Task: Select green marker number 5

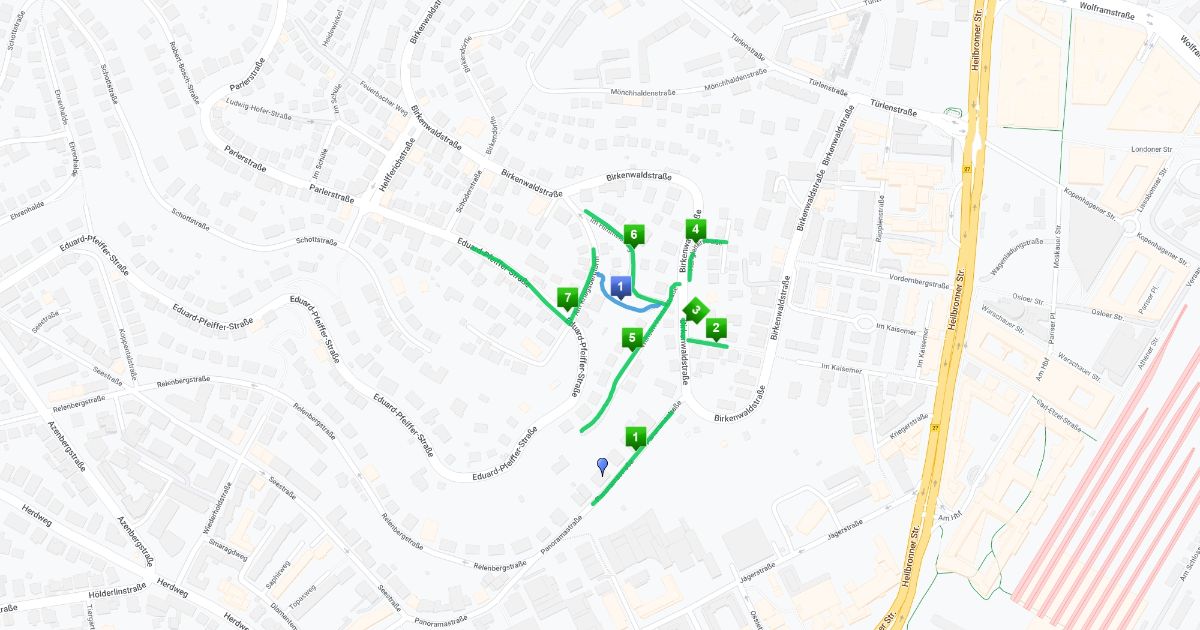Action: click(630, 339)
